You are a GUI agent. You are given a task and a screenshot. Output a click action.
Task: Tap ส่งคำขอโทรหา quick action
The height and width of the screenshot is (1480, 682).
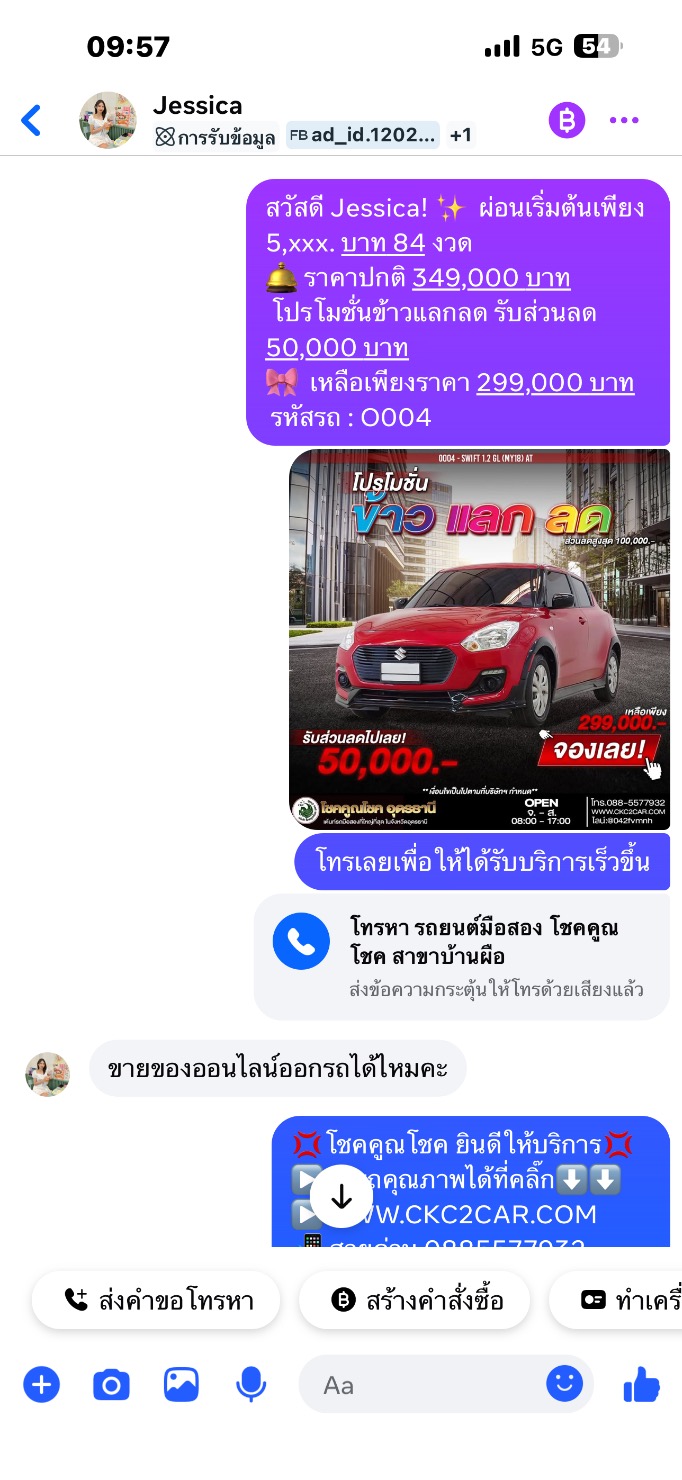[x=157, y=1300]
